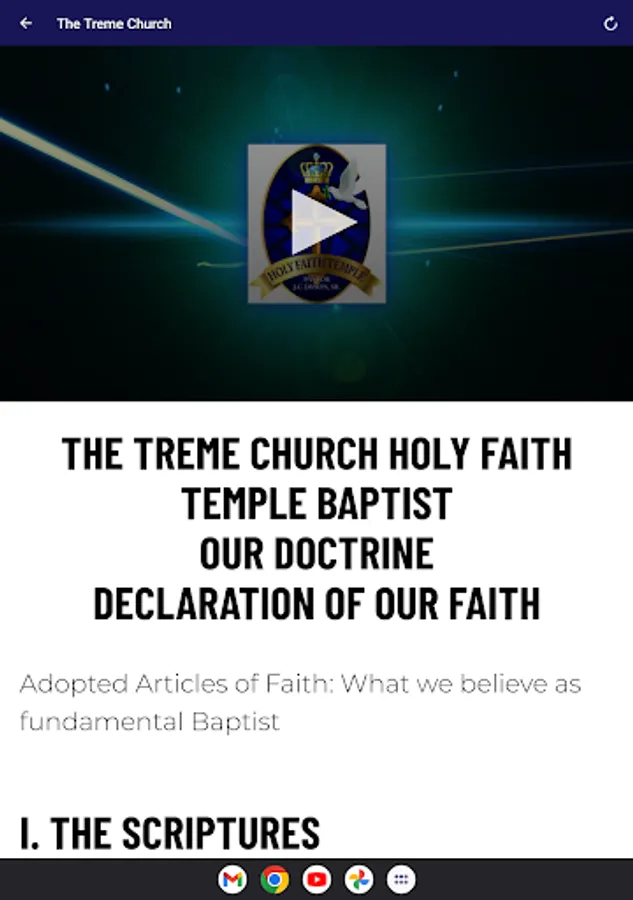The width and height of the screenshot is (633, 900).
Task: Open YouTube from the taskbar
Action: click(x=317, y=880)
